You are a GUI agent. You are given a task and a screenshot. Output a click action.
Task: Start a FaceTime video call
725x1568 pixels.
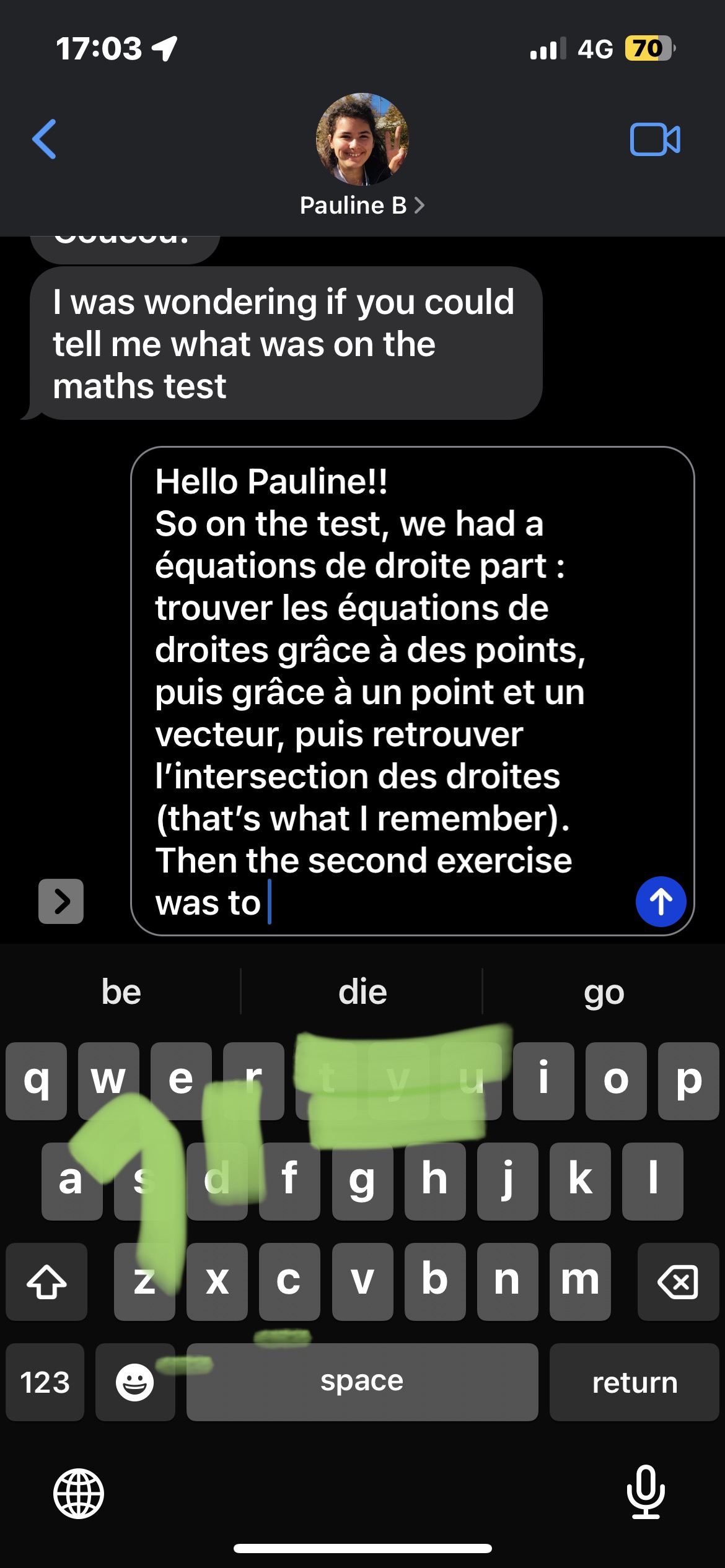click(654, 139)
